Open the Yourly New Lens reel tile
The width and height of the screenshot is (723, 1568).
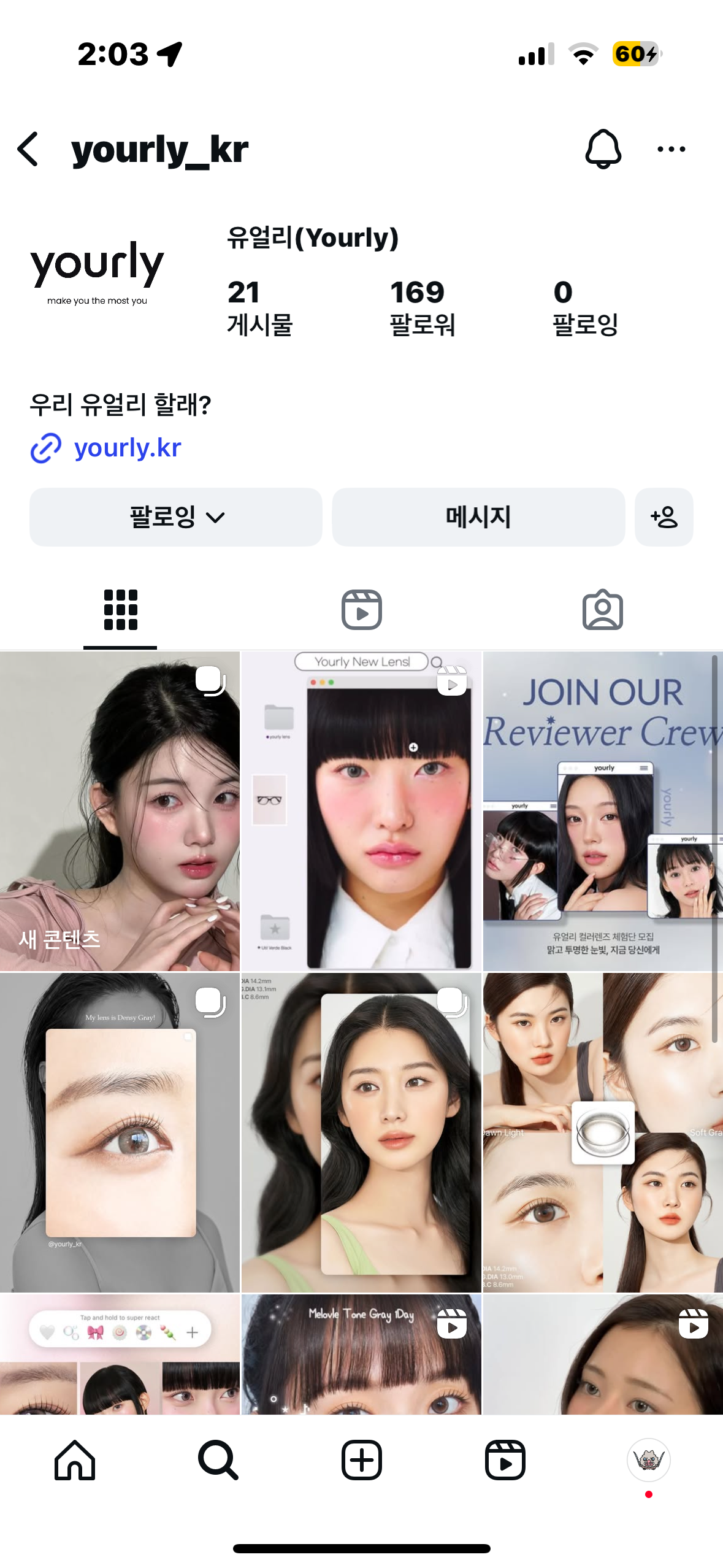[x=361, y=811]
